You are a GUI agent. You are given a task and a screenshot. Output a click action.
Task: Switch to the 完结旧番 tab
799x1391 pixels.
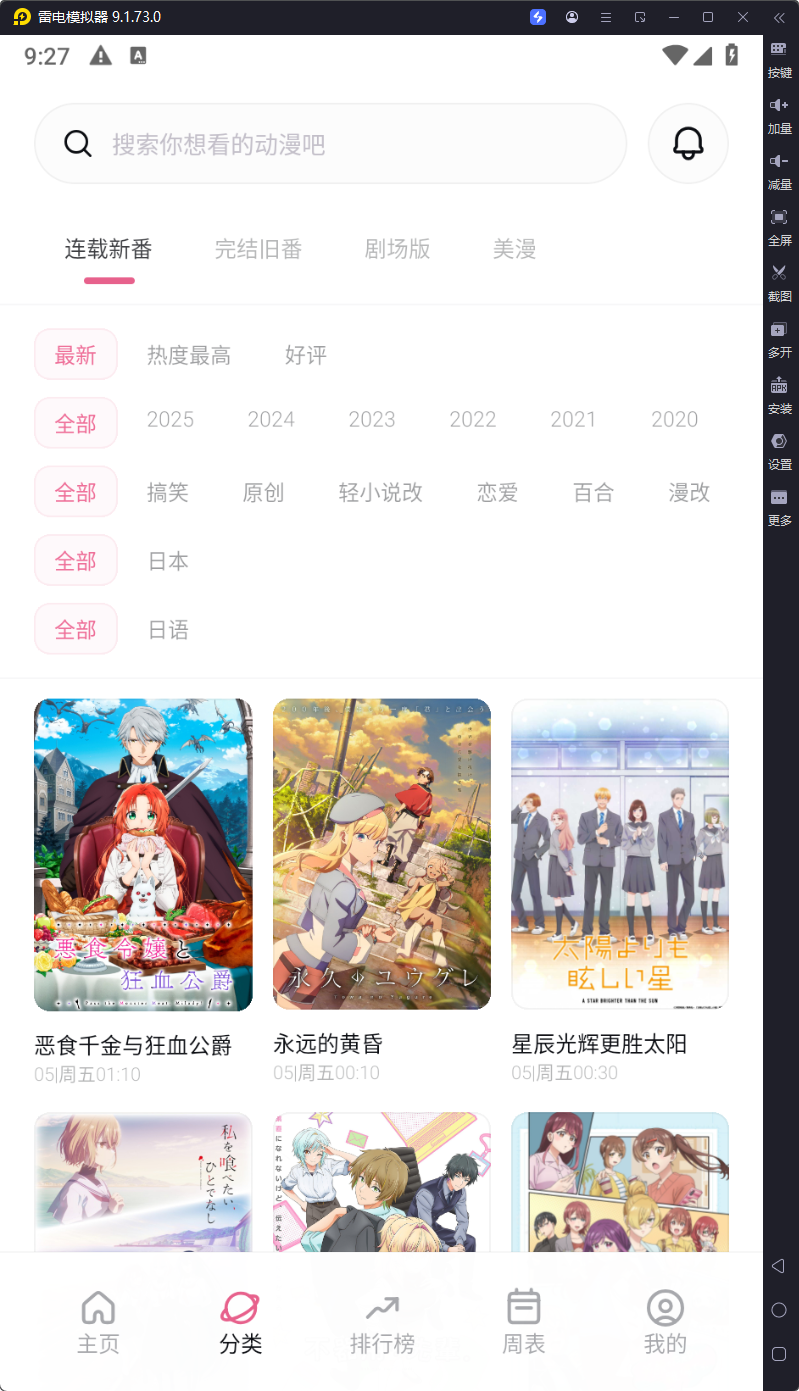(258, 249)
